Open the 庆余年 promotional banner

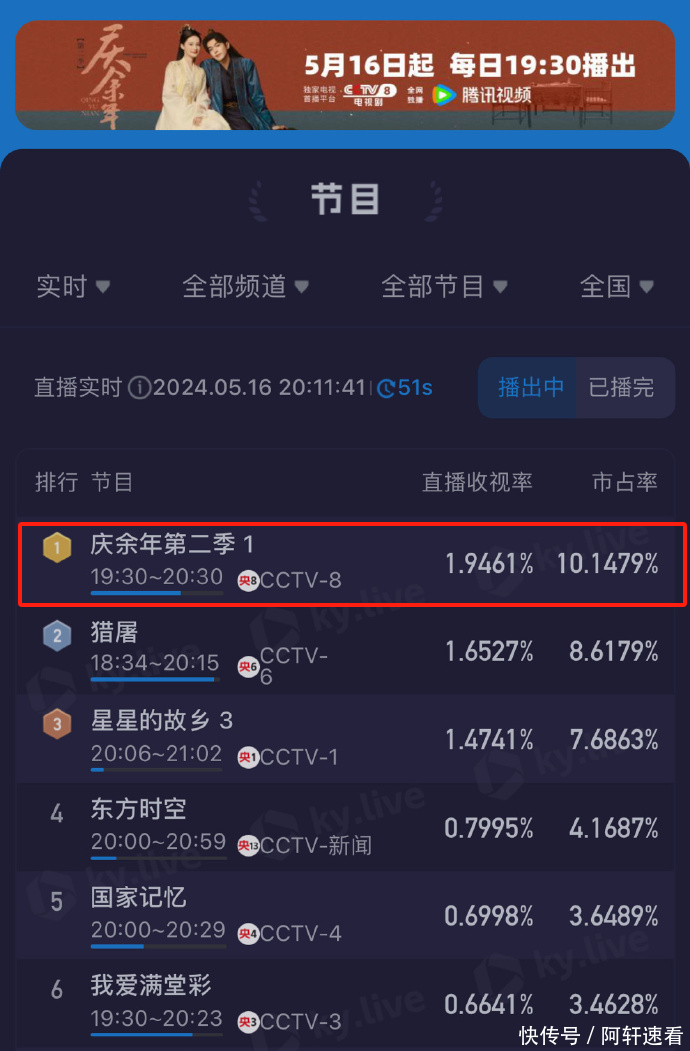coord(345,75)
